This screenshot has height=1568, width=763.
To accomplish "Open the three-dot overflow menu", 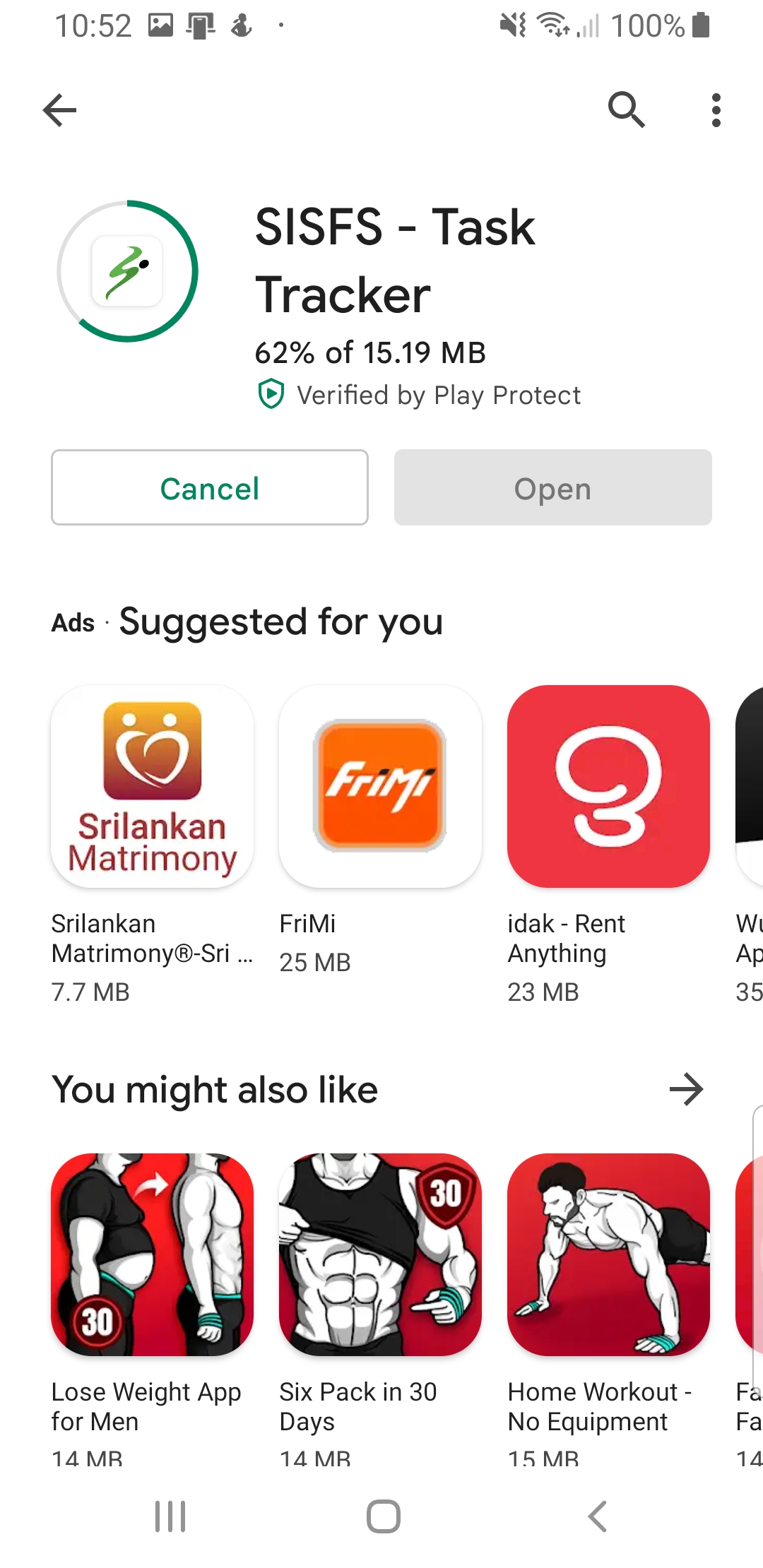I will (716, 110).
